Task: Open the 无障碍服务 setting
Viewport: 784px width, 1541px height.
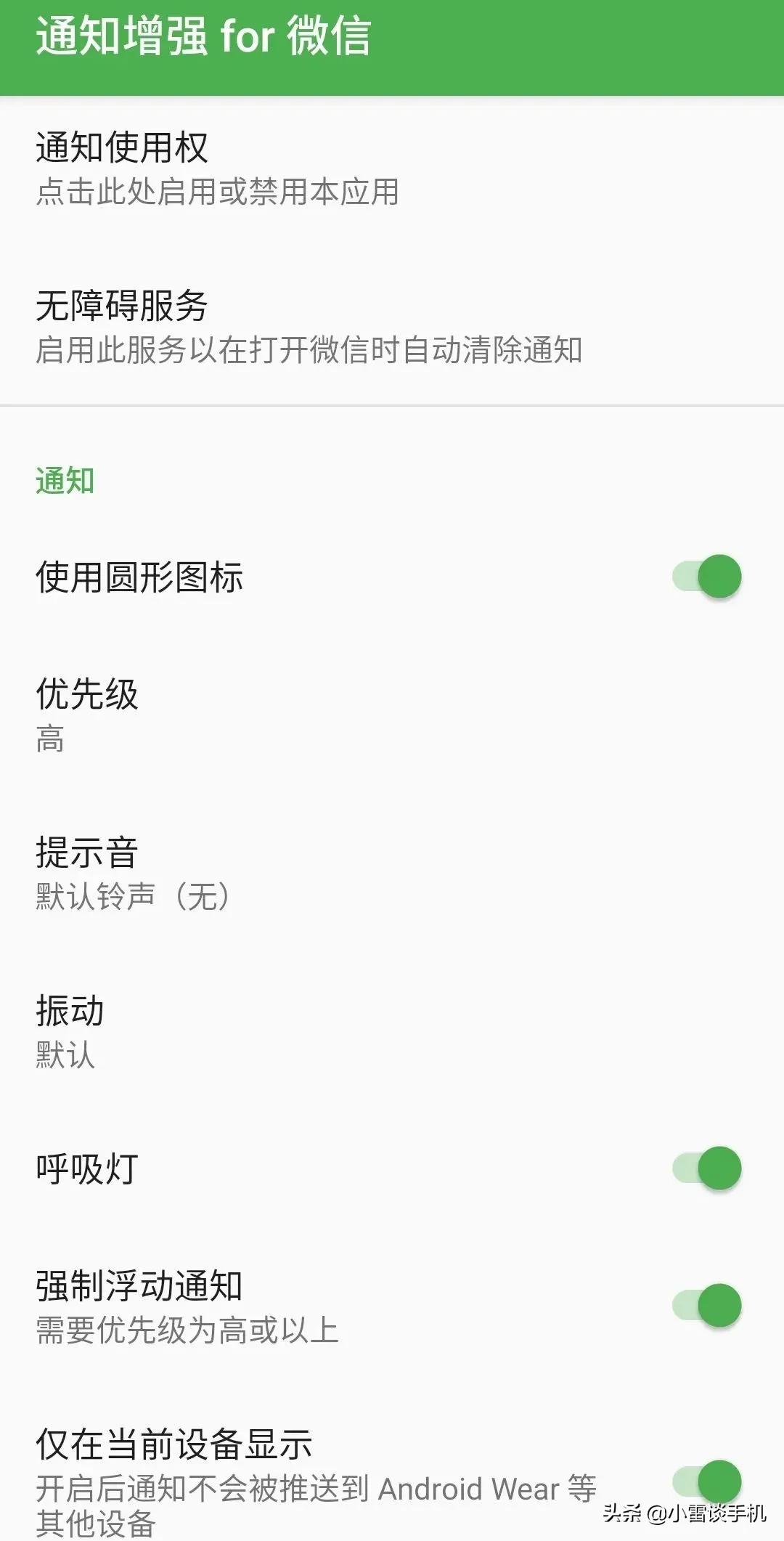Action: 309,327
